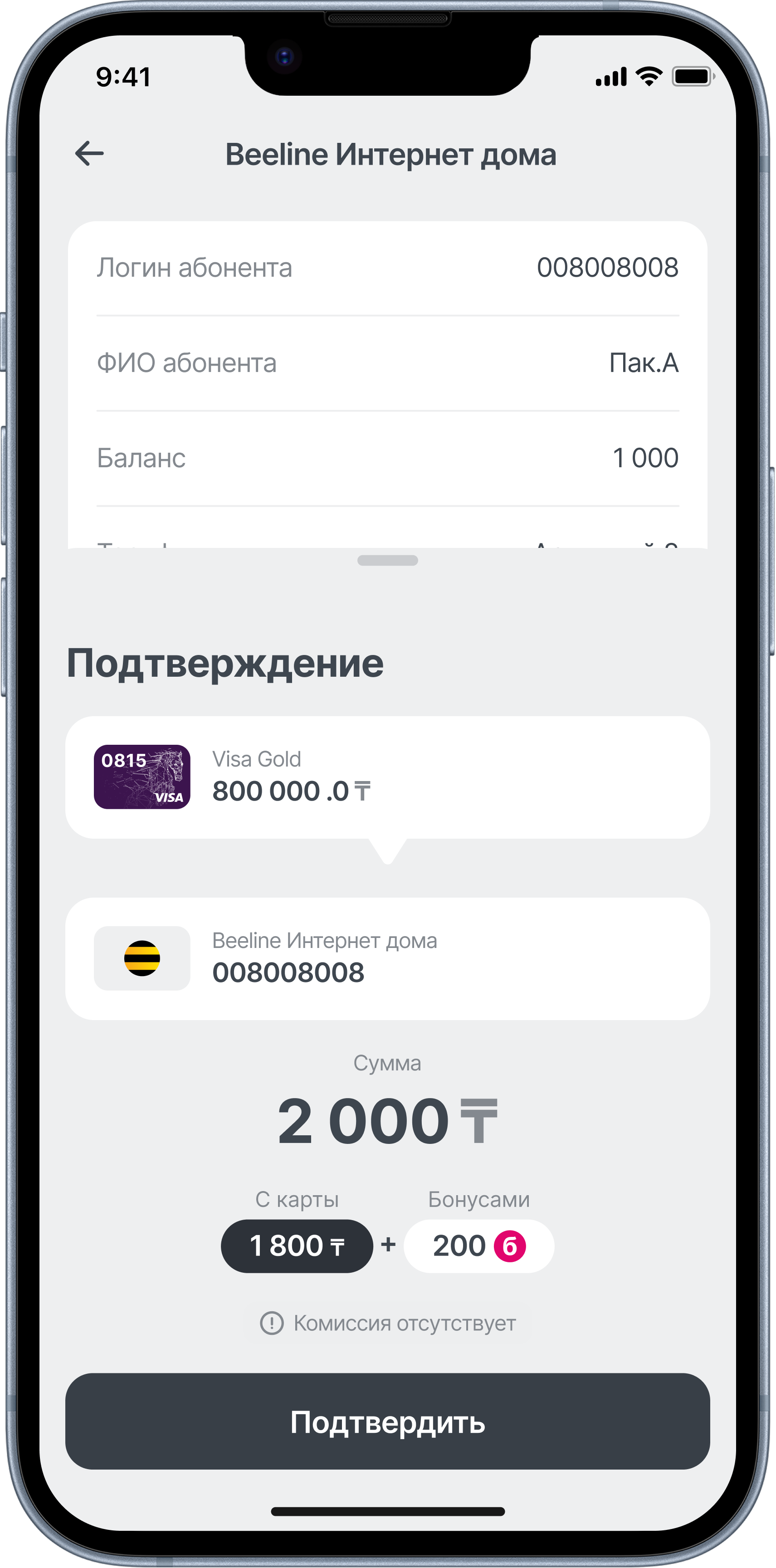This screenshot has width=776, height=1568.
Task: Open the Beeline Интернет дома recipient card
Action: [387, 958]
